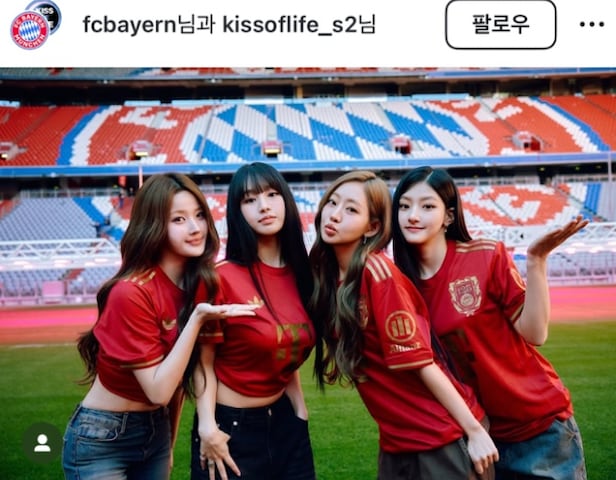Open the post's three-dot overflow menu

click(x=591, y=24)
